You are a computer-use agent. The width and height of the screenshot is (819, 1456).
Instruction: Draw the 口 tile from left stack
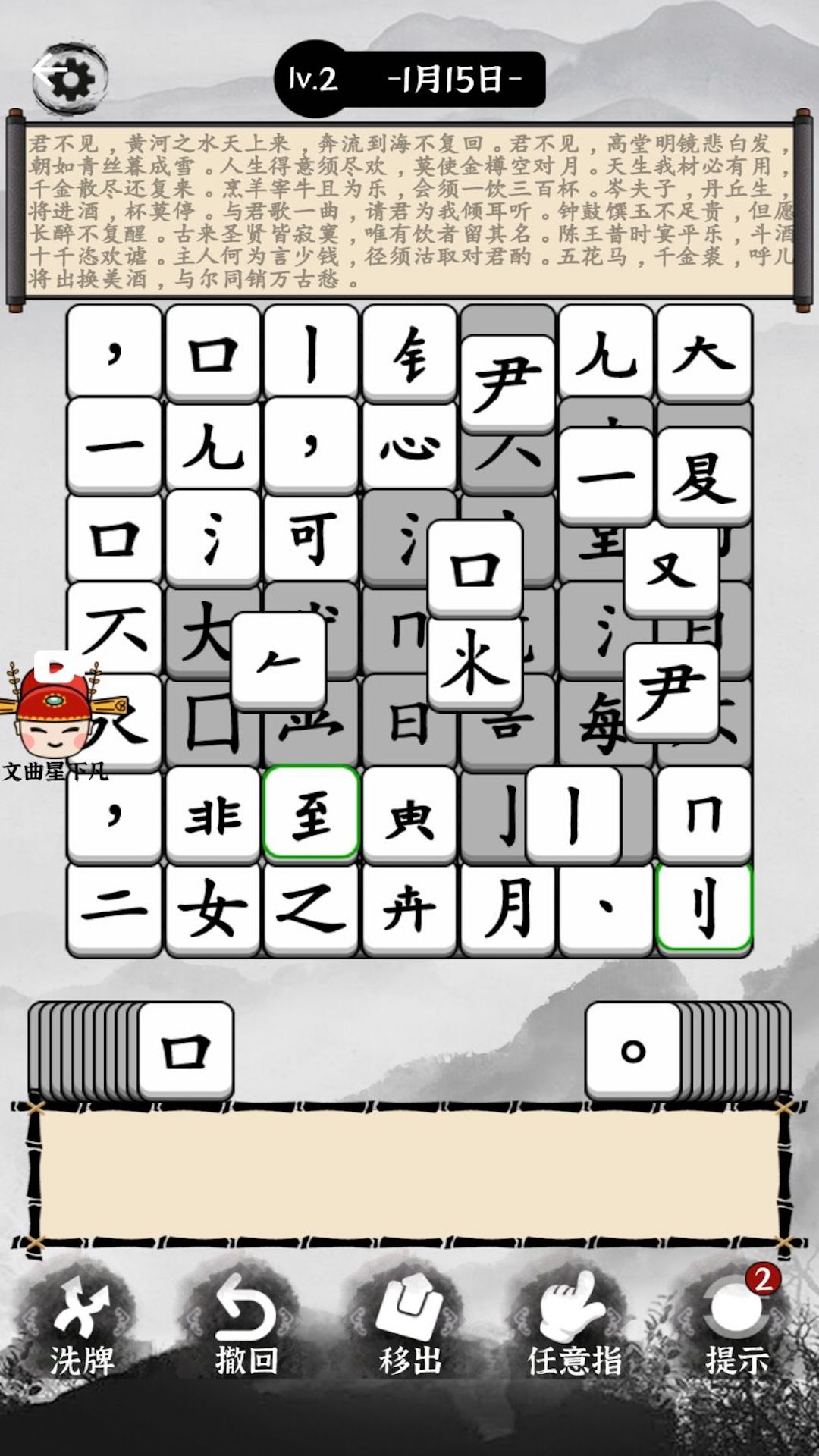point(186,1051)
